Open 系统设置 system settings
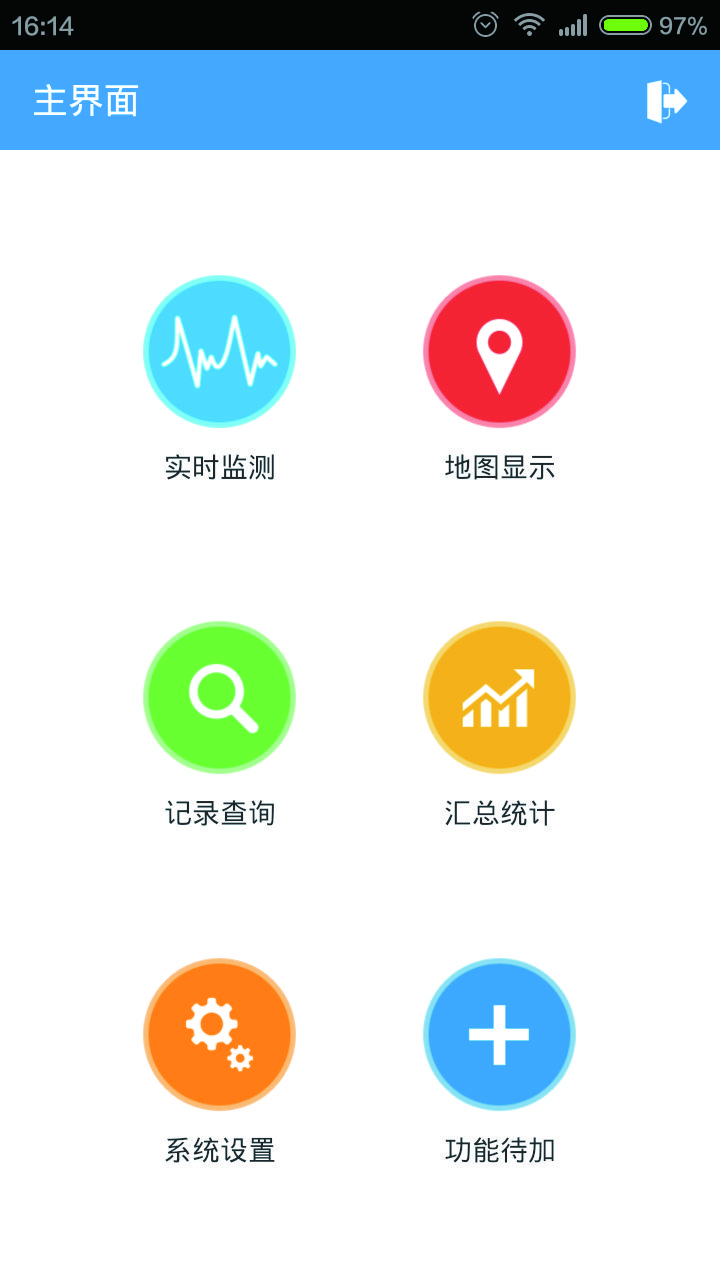 [219, 1034]
